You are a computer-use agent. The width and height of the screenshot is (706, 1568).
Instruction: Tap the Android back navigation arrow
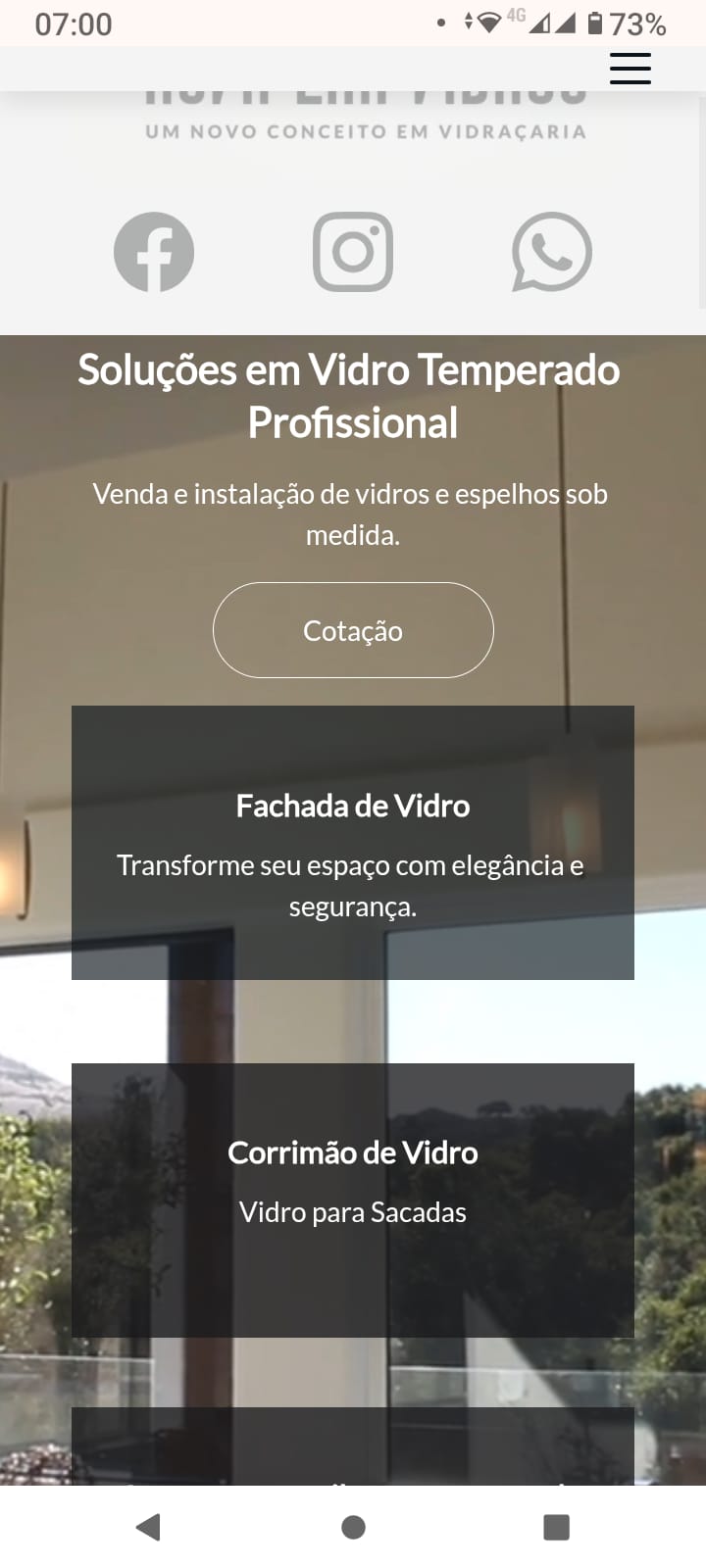(148, 1526)
